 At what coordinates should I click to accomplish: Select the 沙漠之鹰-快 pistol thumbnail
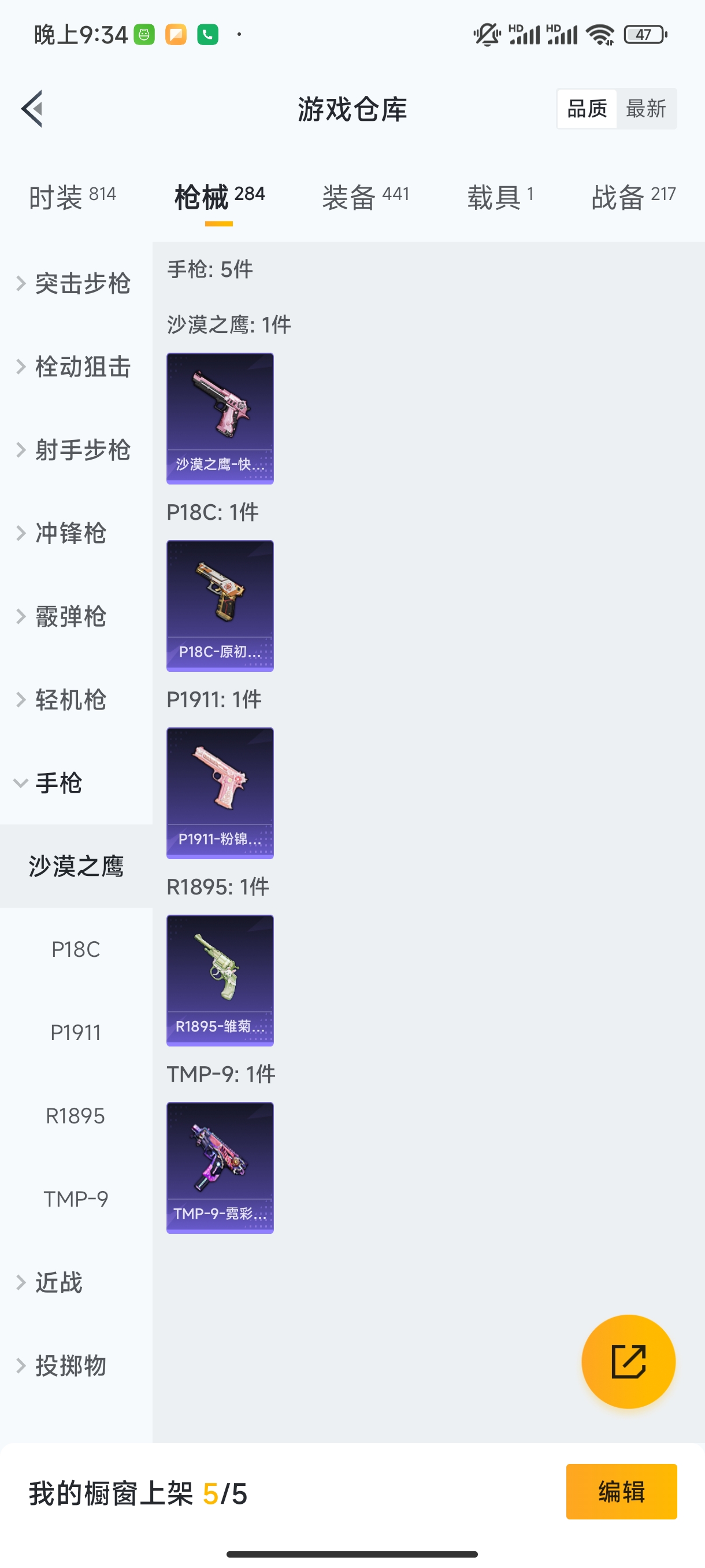[x=220, y=418]
